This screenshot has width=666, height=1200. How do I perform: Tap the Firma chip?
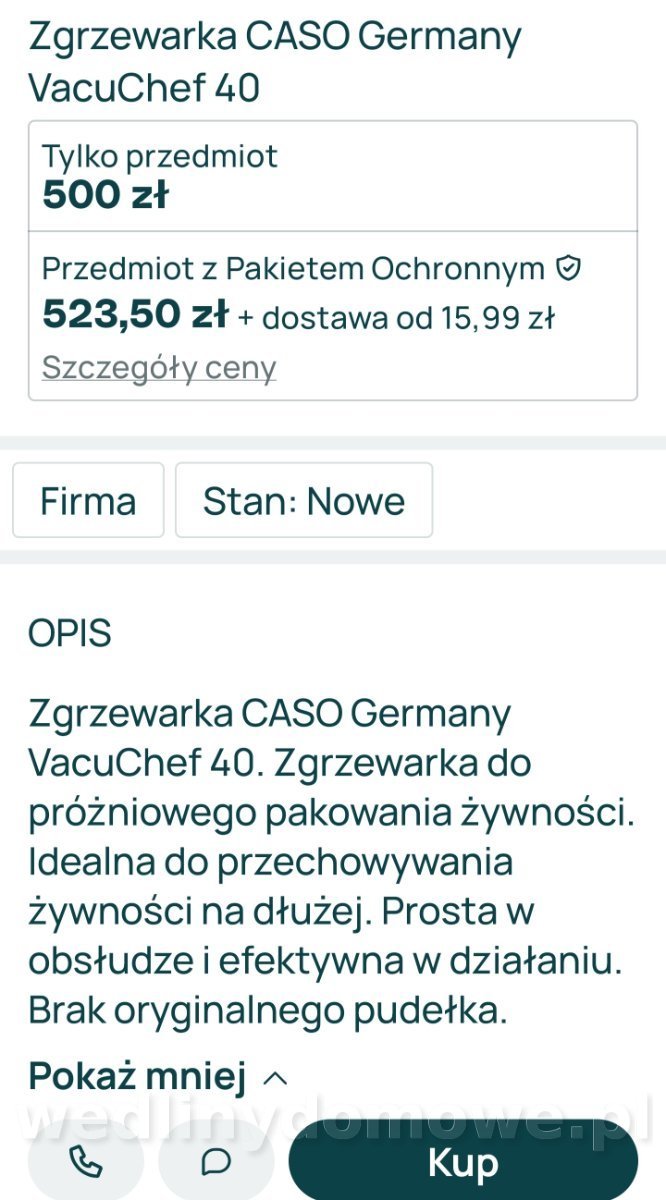pyautogui.click(x=88, y=500)
